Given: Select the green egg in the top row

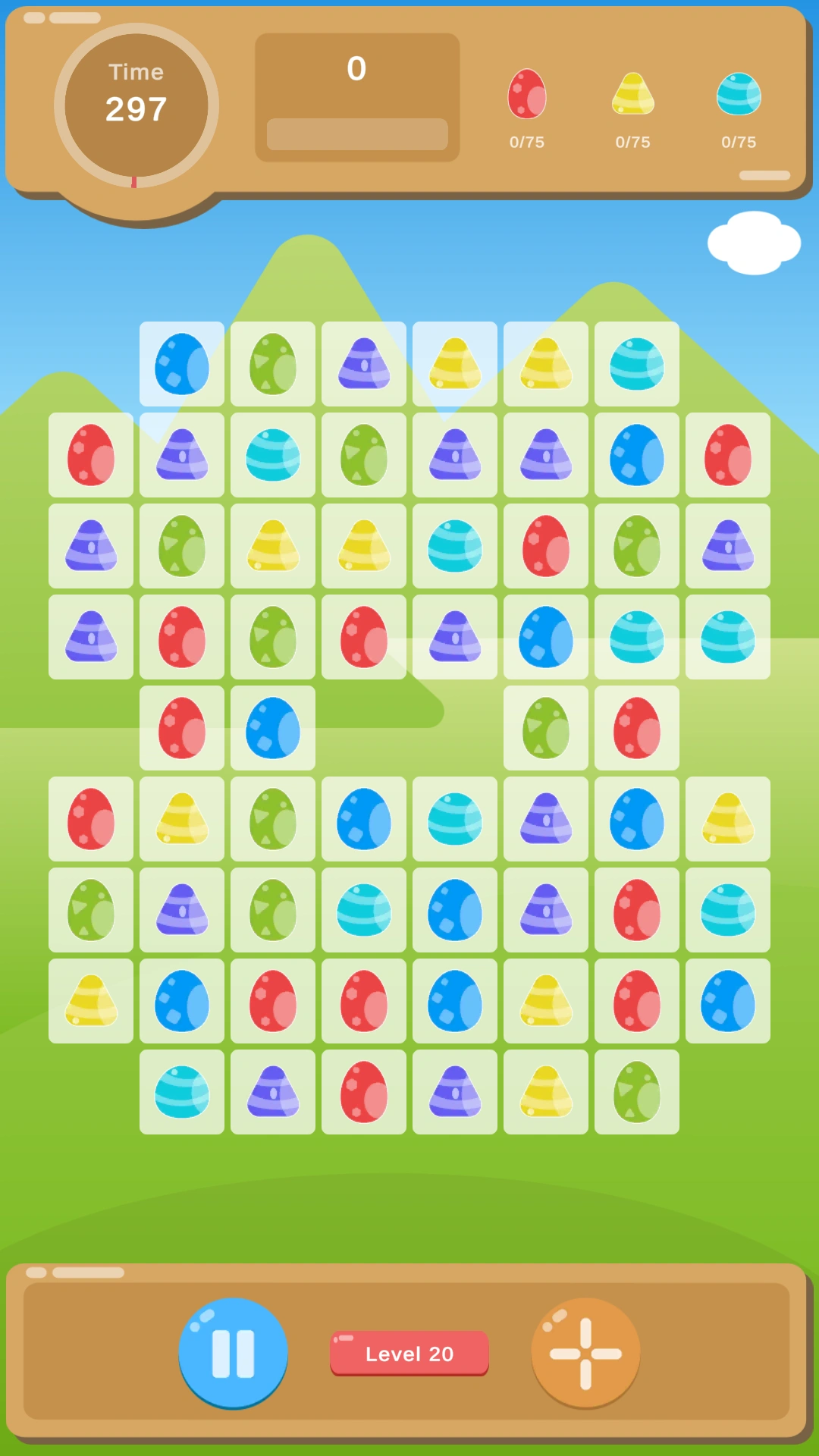Looking at the screenshot, I should (x=273, y=364).
